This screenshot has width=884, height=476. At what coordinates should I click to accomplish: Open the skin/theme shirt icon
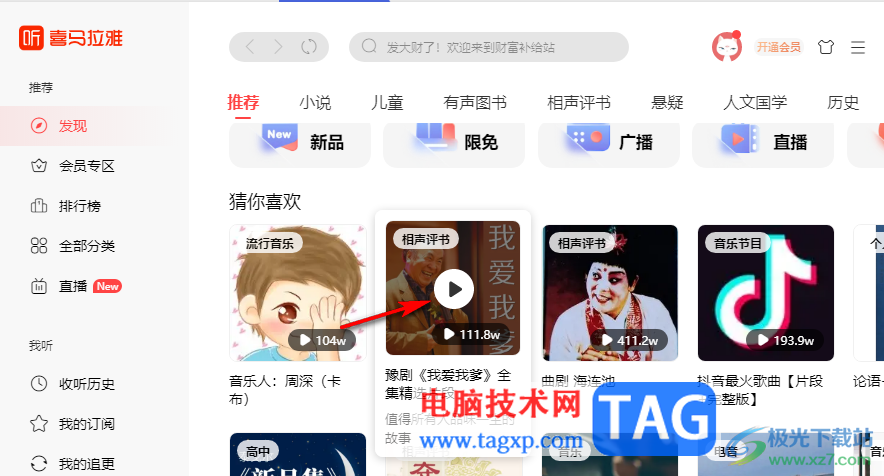[825, 47]
